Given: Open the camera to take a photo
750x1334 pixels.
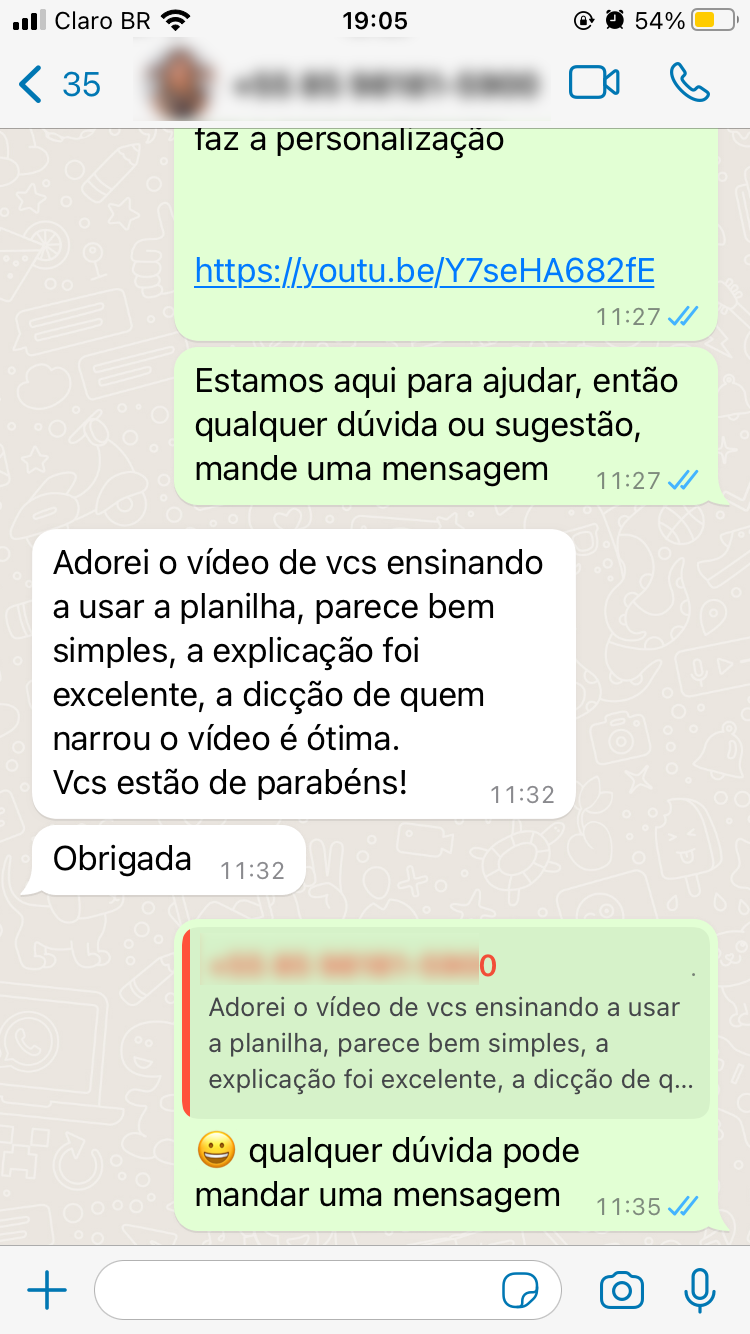Looking at the screenshot, I should pos(622,1291).
